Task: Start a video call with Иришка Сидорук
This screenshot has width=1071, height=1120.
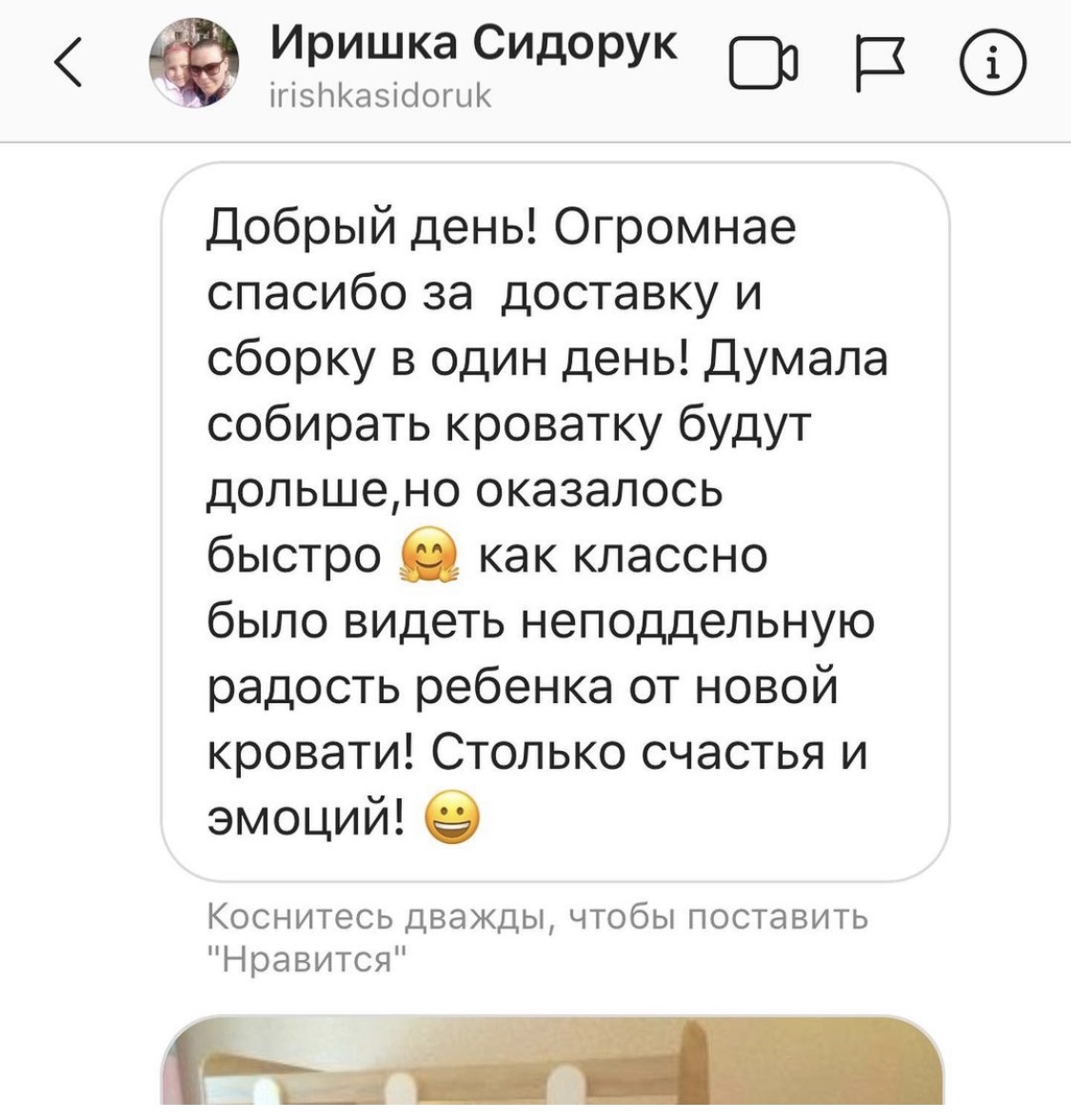Action: click(x=762, y=66)
